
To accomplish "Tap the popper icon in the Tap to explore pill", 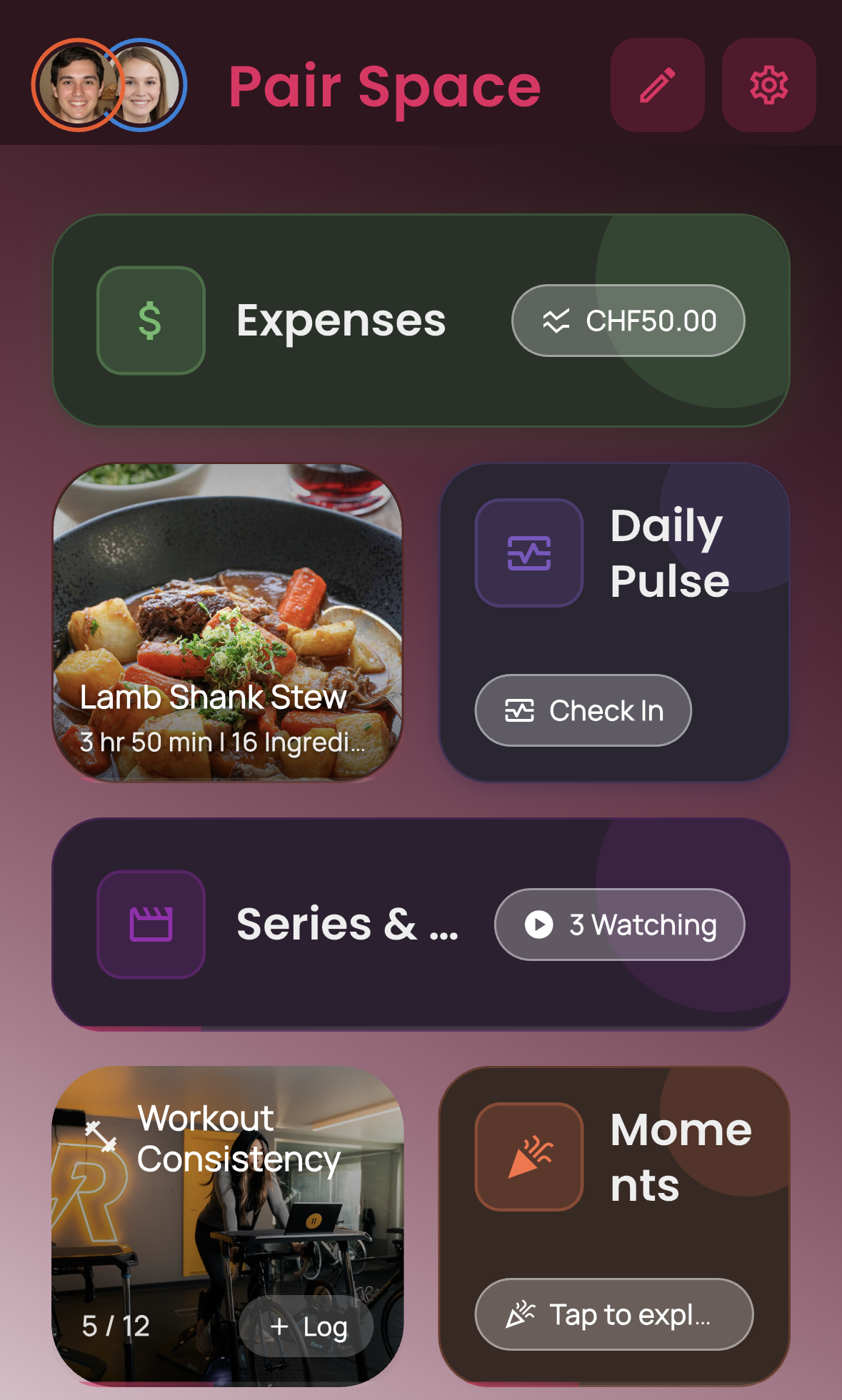I will point(521,1314).
